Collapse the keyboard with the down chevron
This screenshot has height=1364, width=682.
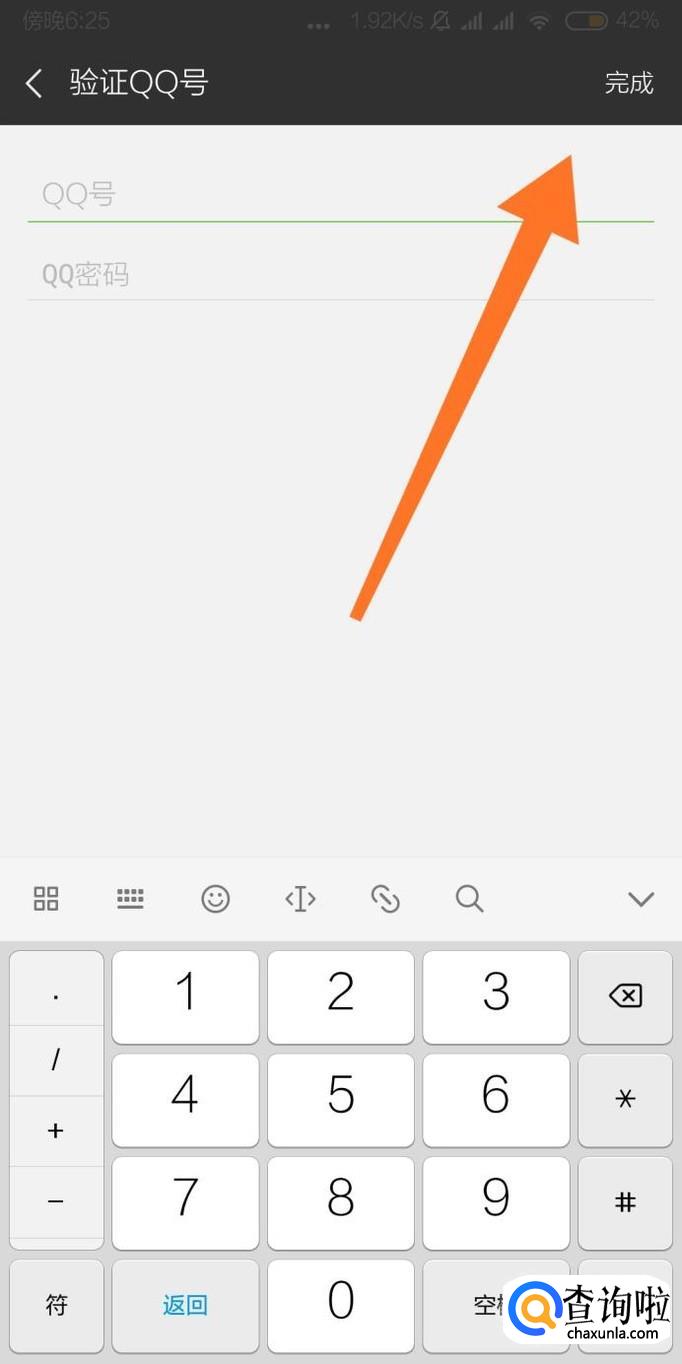(640, 898)
